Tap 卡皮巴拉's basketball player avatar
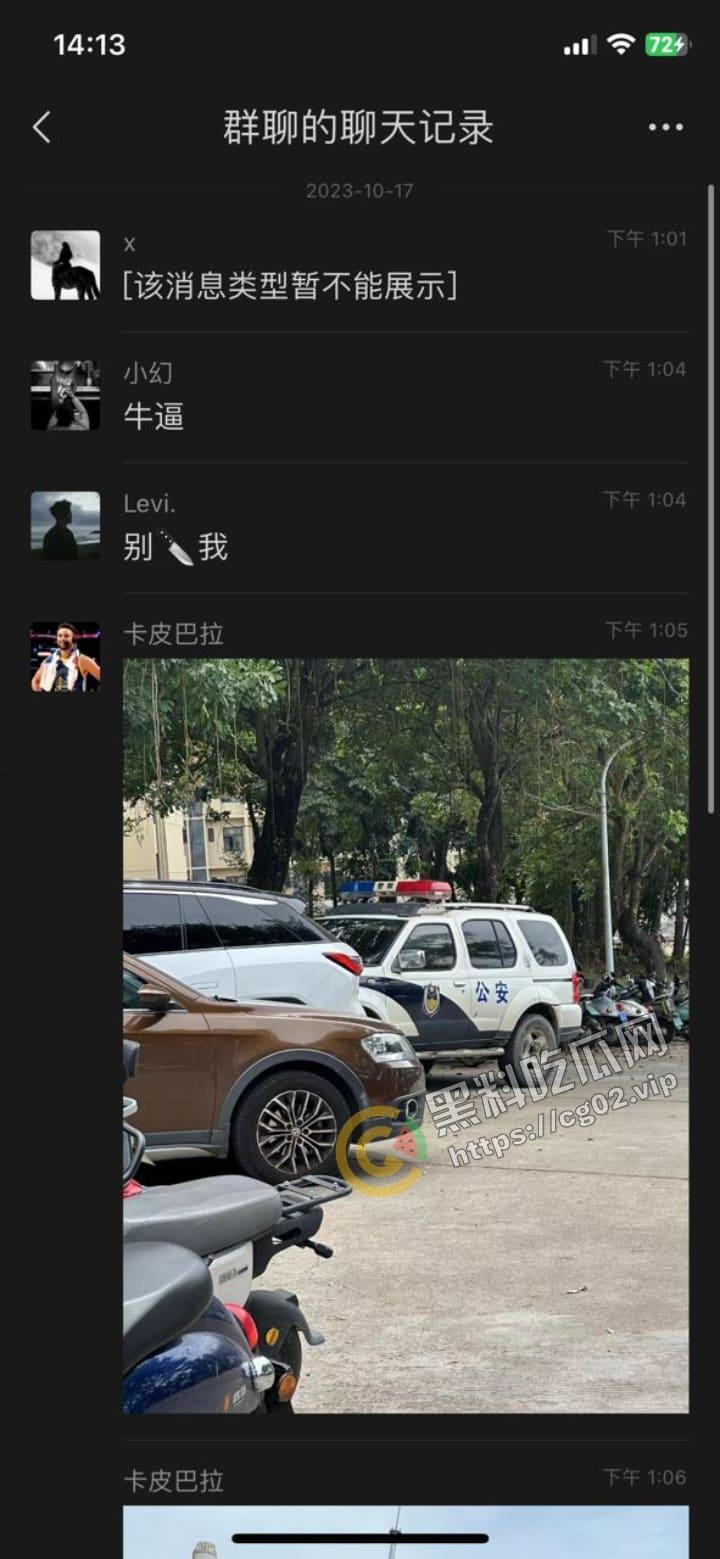Viewport: 720px width, 1559px height. click(64, 657)
